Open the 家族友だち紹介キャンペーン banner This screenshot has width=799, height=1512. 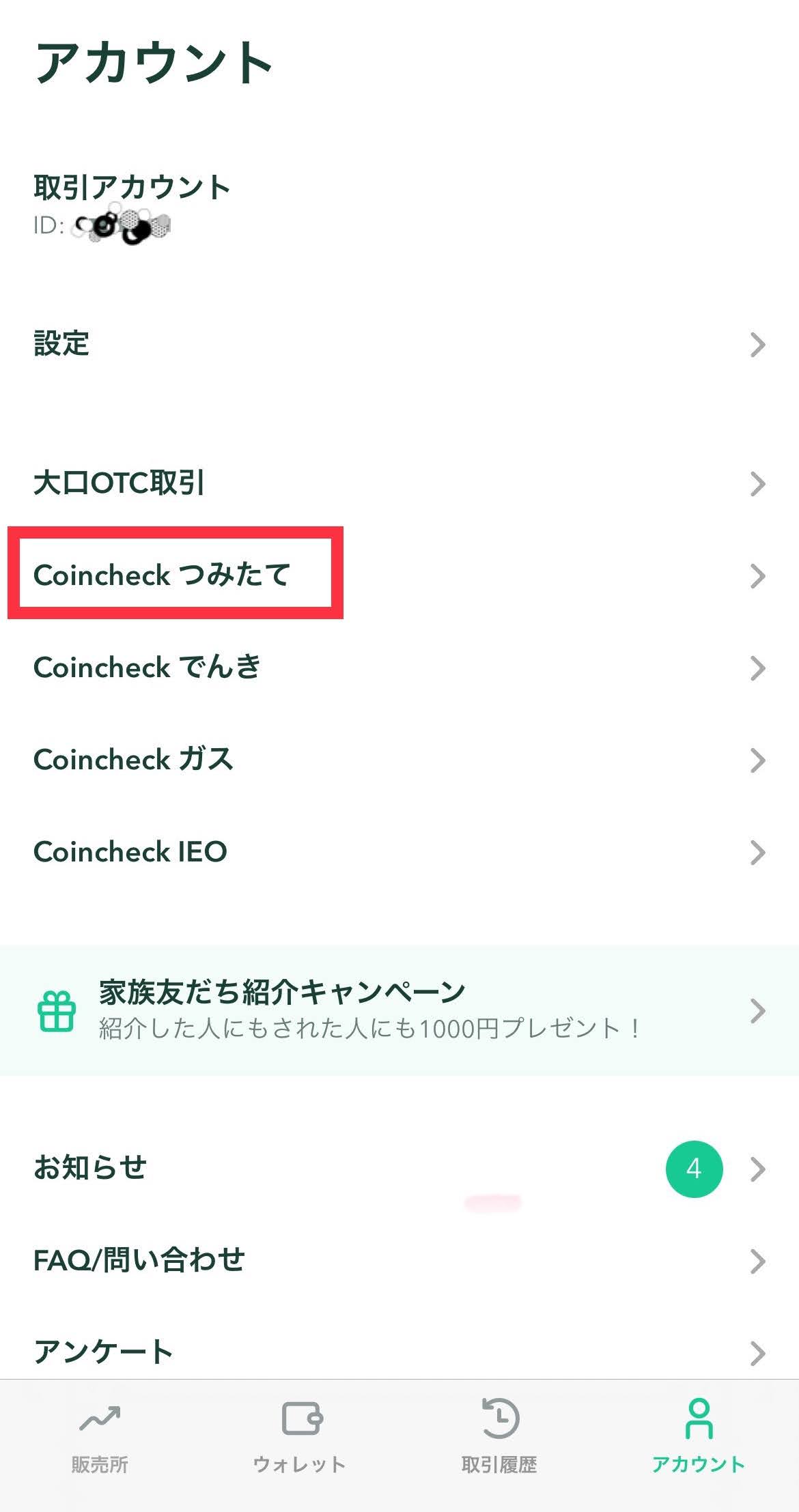coord(399,1011)
